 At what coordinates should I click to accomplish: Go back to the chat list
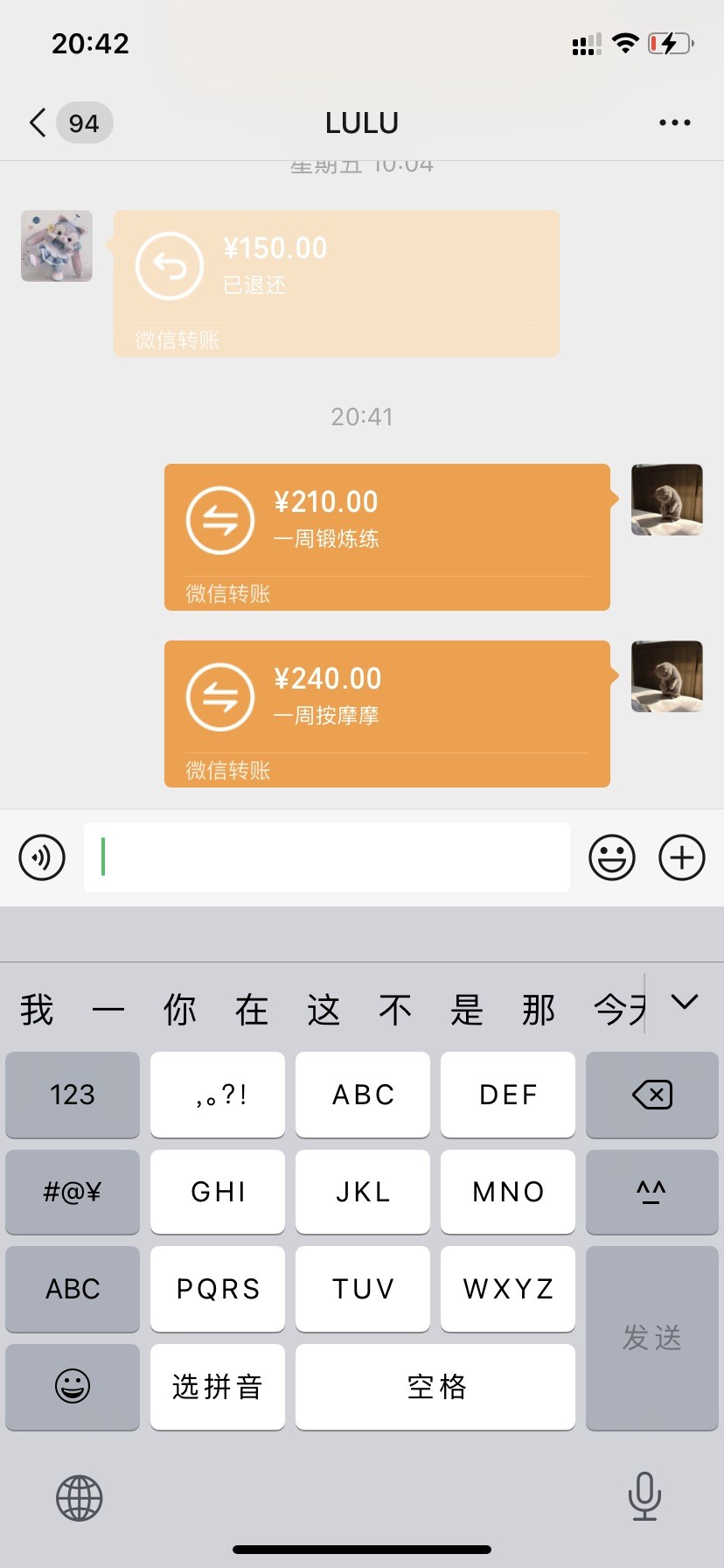(38, 122)
